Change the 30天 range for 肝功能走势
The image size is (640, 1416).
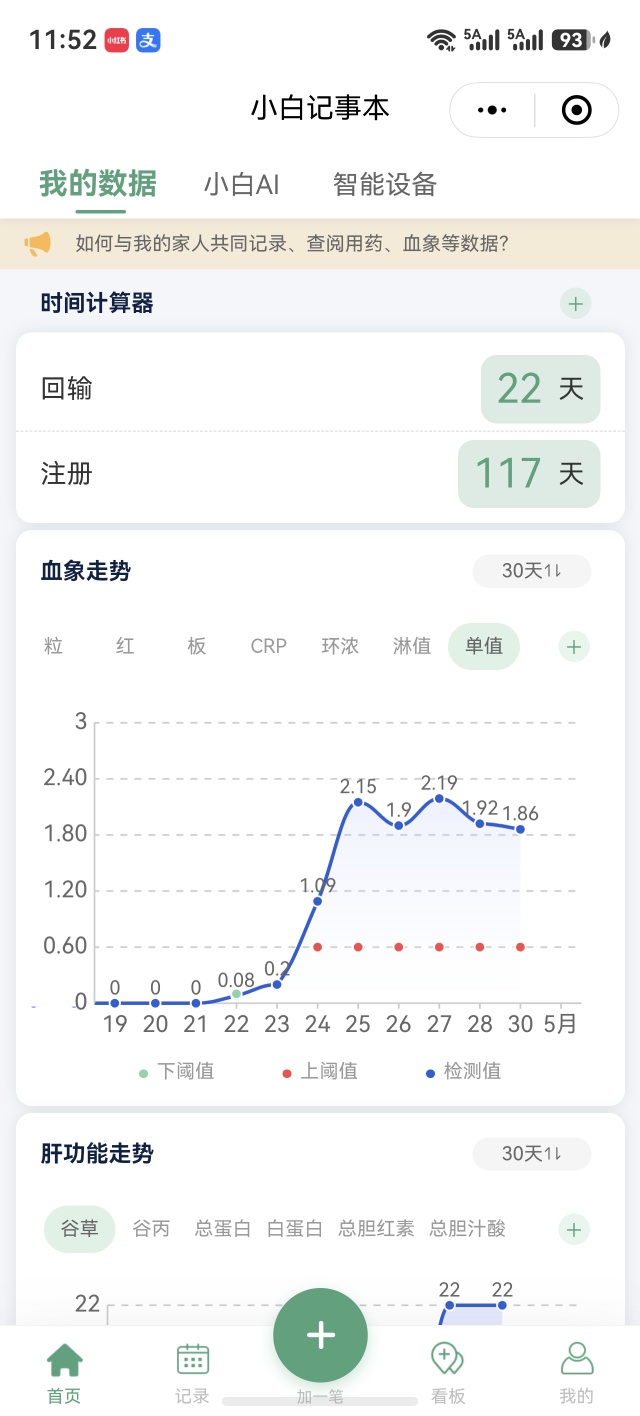pos(531,1153)
